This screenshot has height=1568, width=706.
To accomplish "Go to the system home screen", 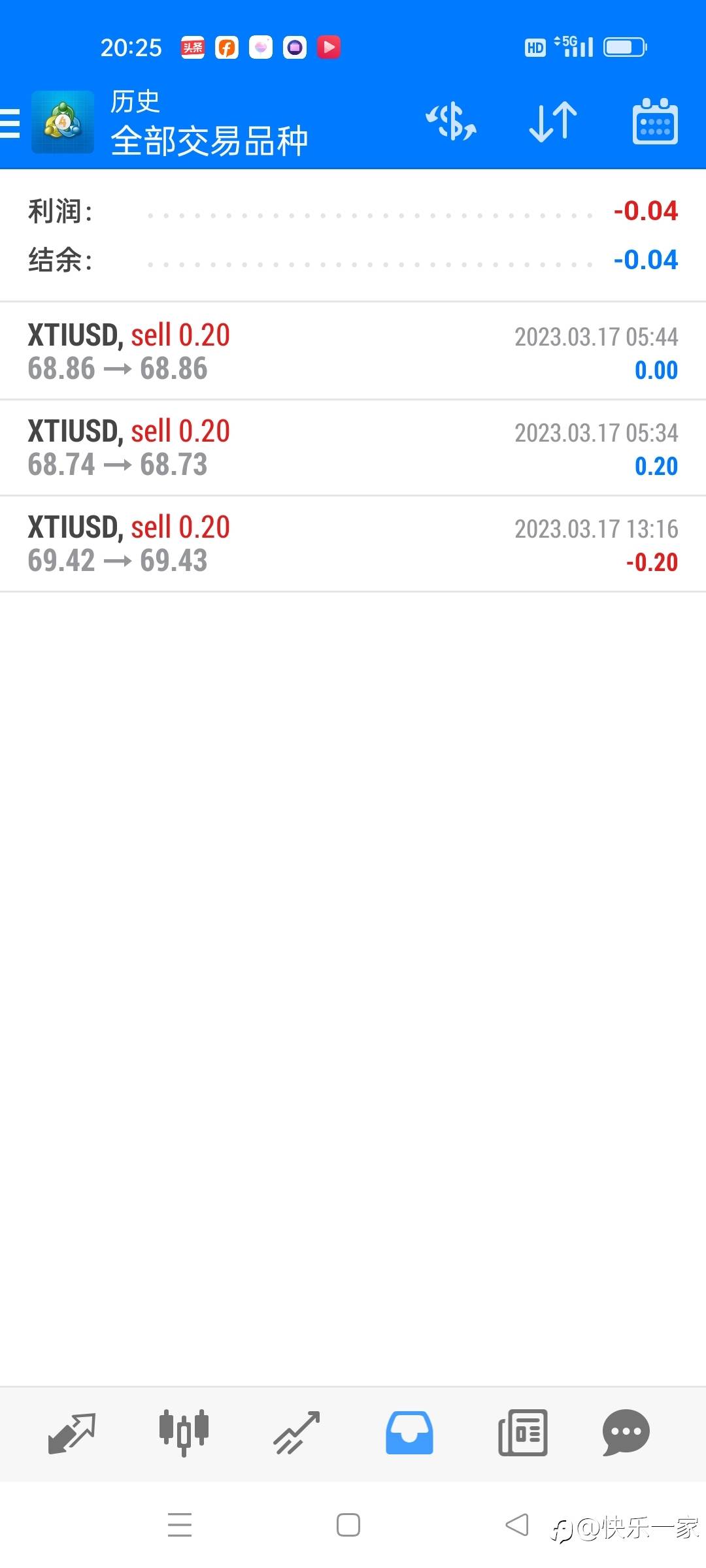I will tap(348, 1525).
